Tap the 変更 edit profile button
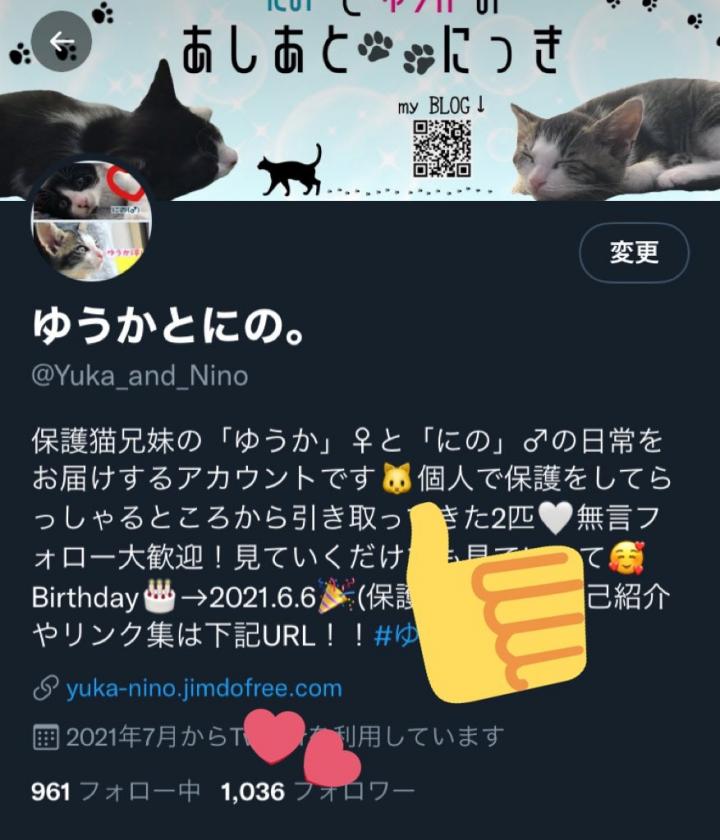 (634, 252)
